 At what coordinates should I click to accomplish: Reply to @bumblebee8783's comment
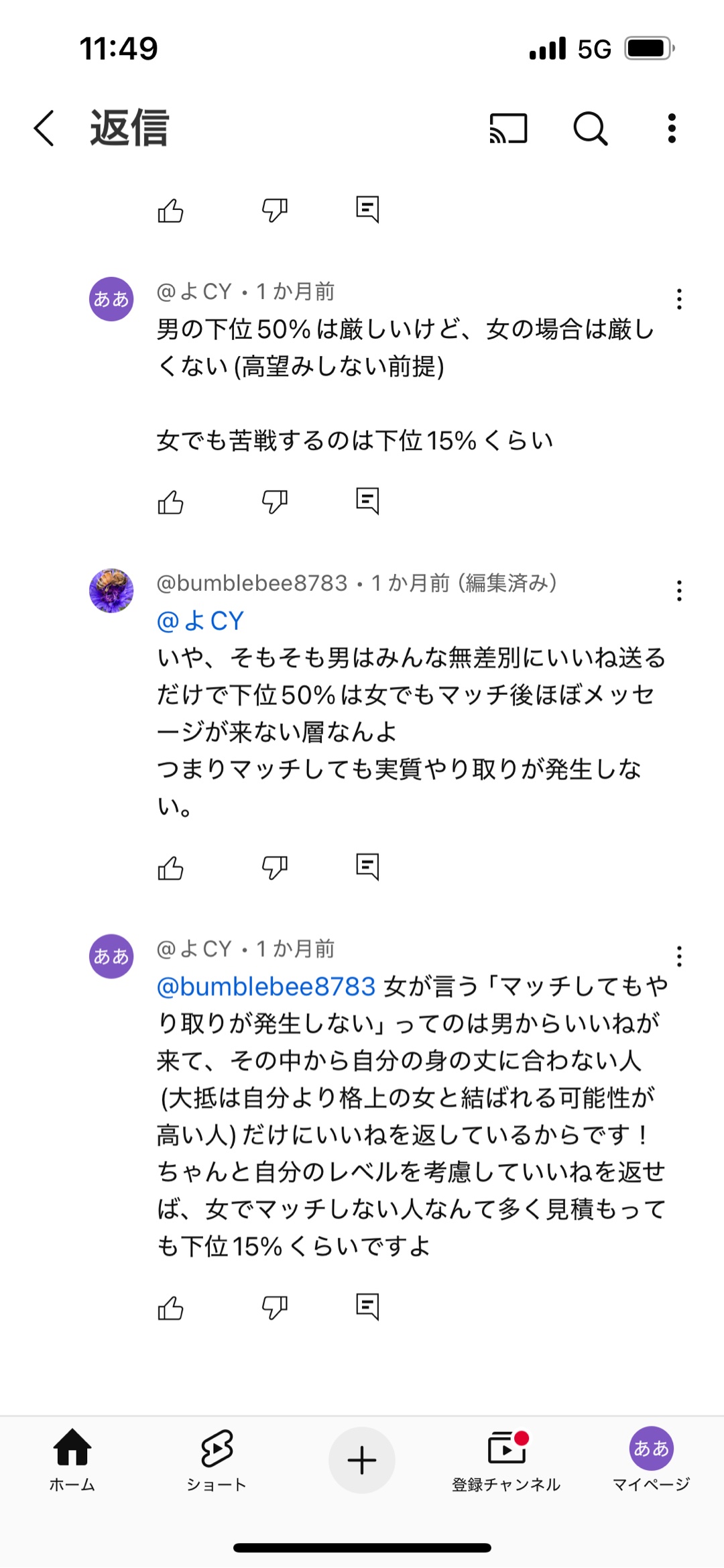(x=366, y=867)
